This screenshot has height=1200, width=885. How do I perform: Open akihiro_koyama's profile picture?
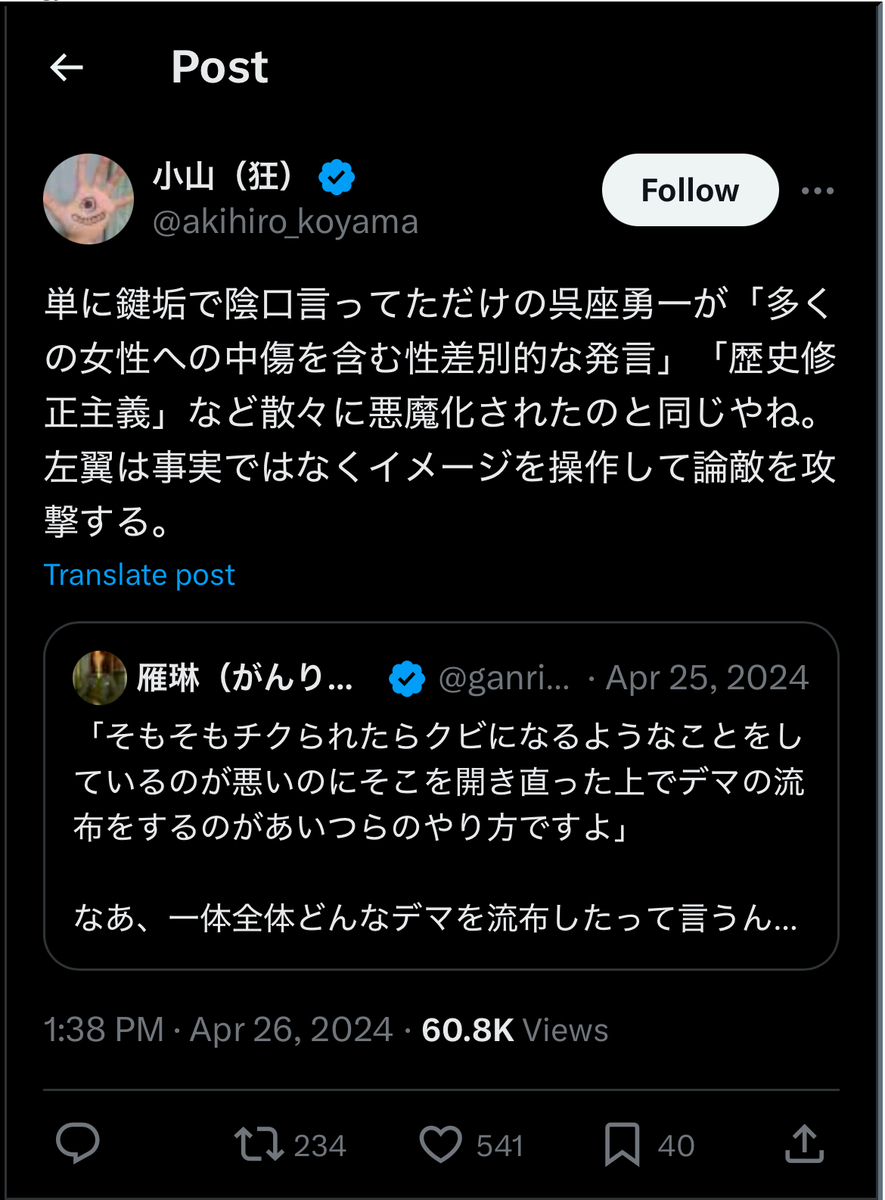tap(89, 199)
